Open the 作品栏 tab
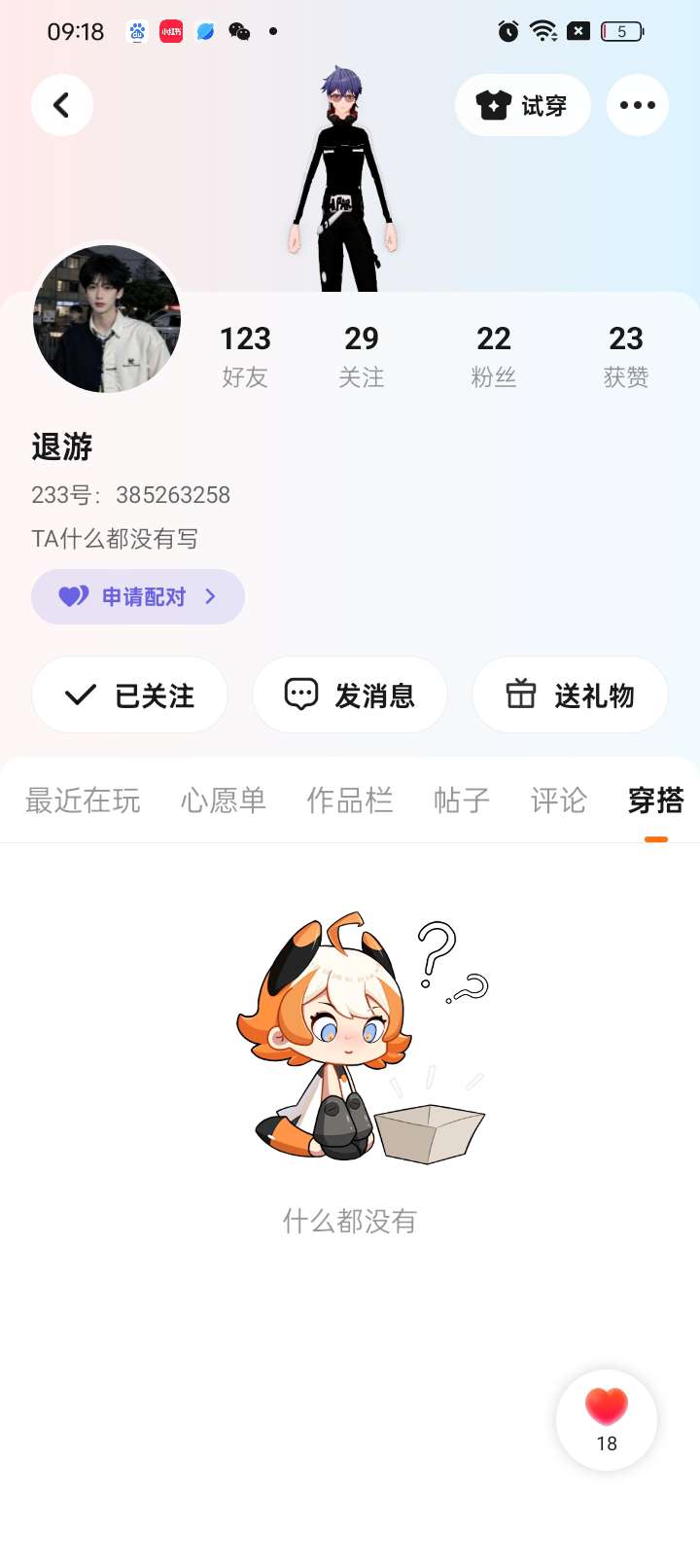Screen dimensions: 700x1568 click(x=350, y=801)
